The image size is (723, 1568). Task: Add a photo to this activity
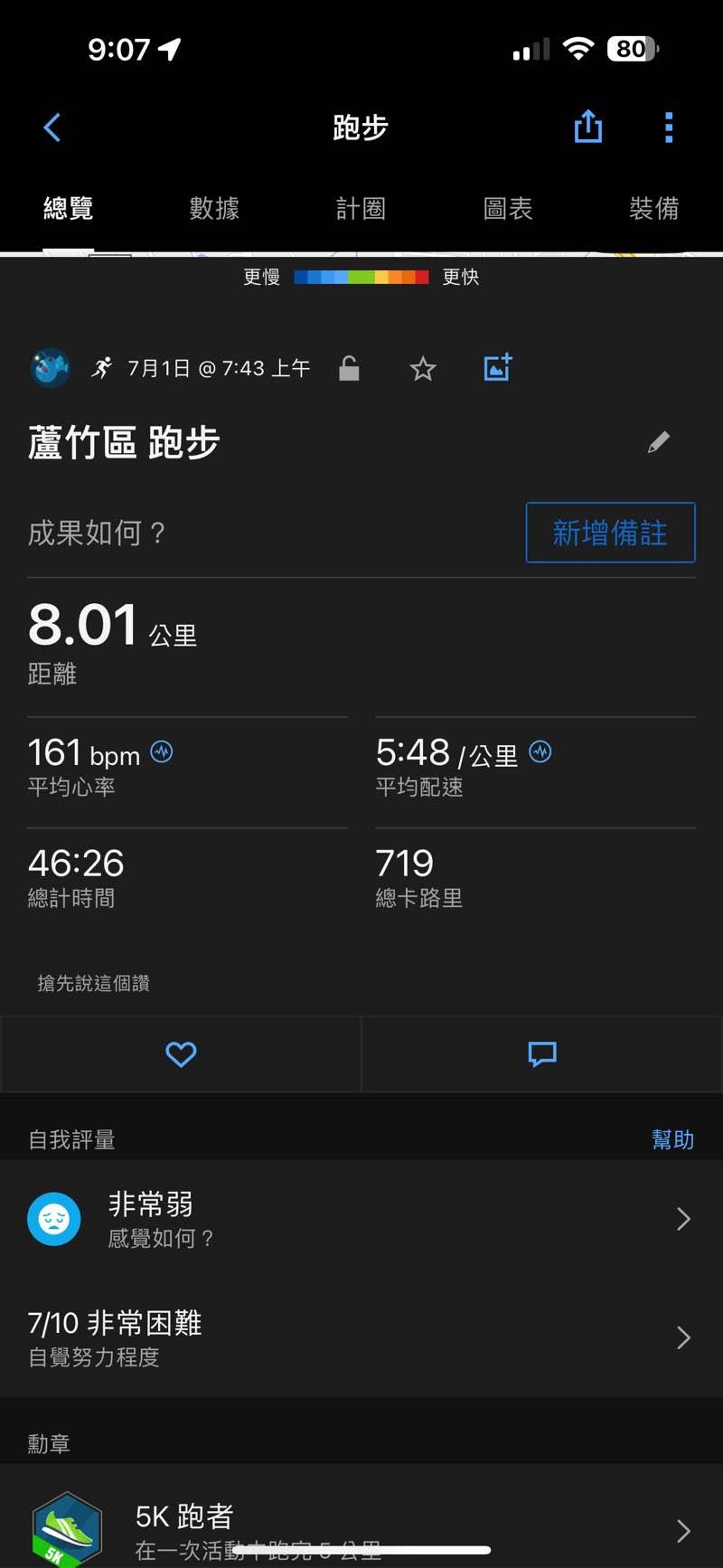click(498, 368)
